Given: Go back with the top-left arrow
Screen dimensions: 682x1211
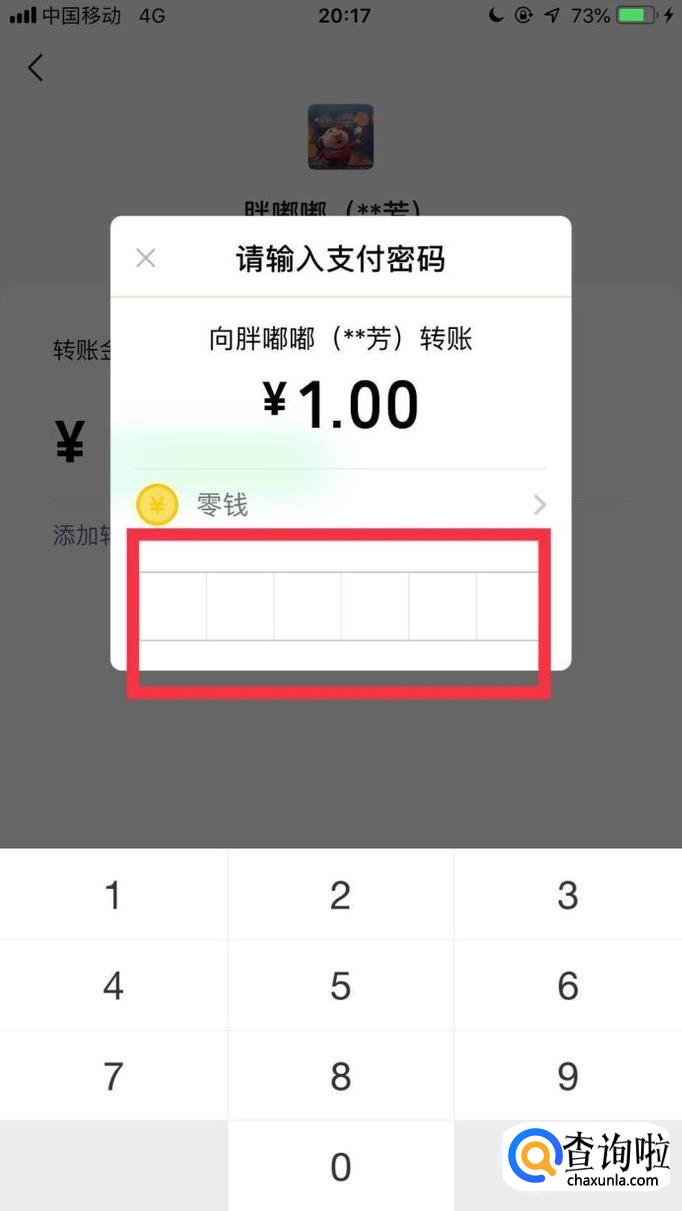Looking at the screenshot, I should pos(36,68).
